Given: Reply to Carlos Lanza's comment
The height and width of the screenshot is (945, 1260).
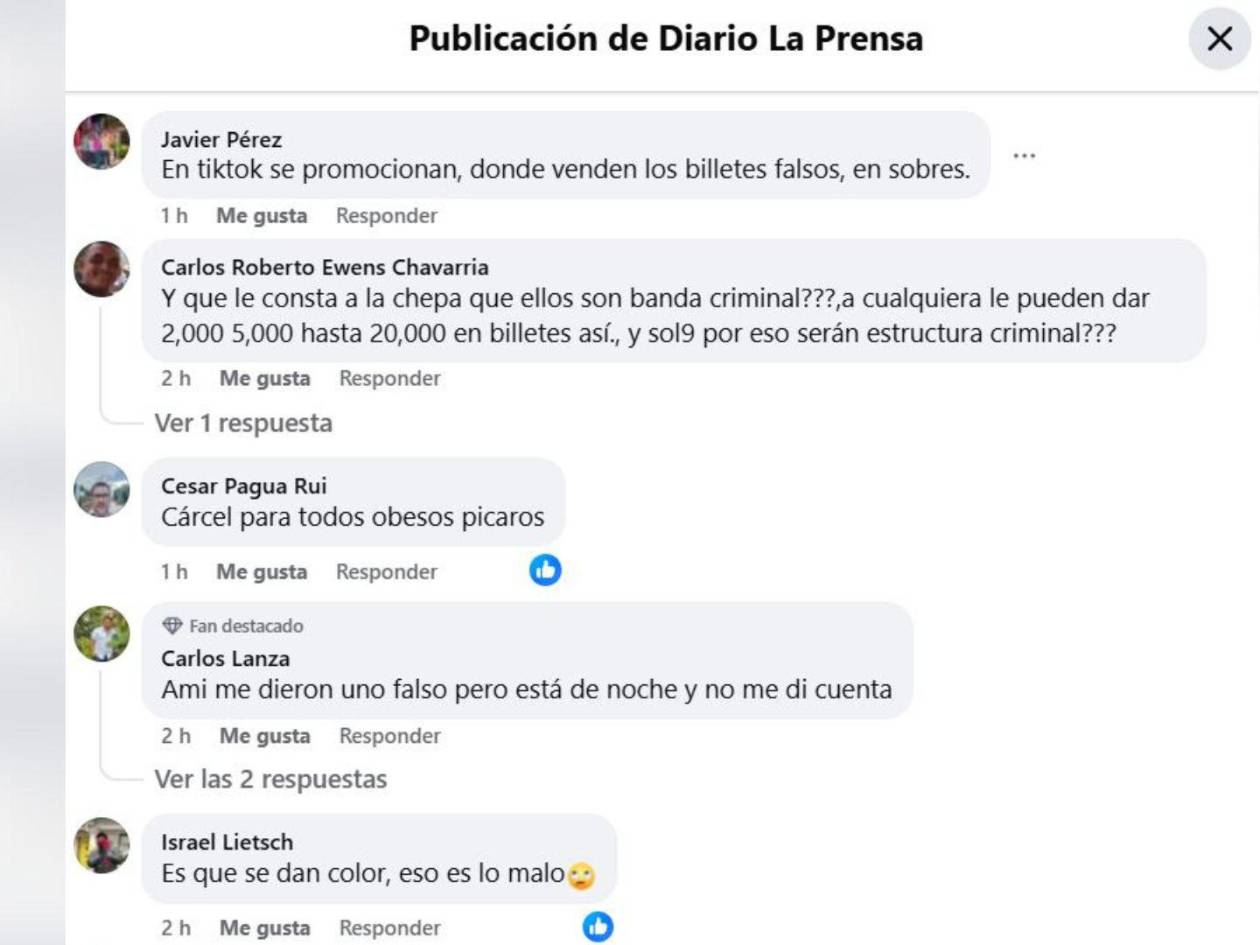Looking at the screenshot, I should point(389,736).
